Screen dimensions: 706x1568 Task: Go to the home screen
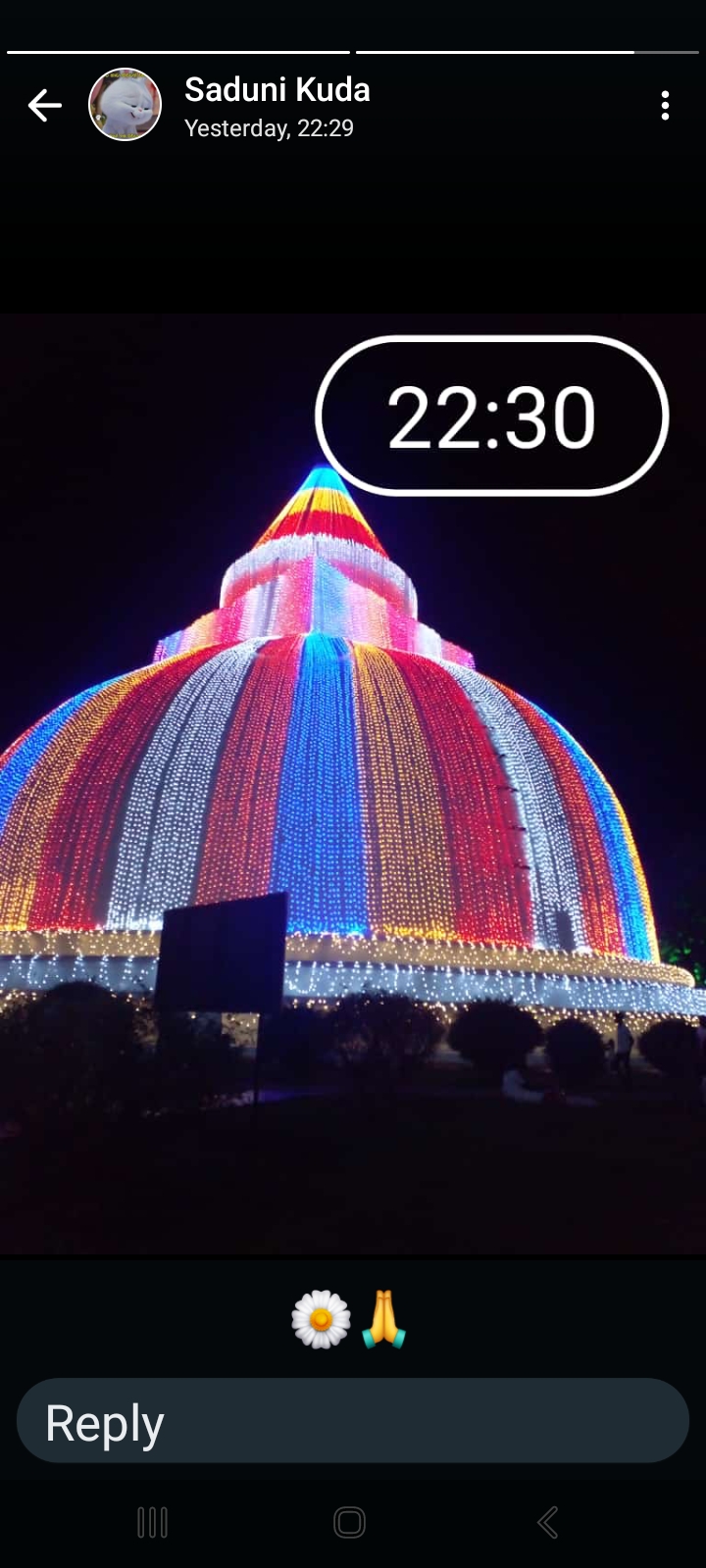(x=349, y=1522)
